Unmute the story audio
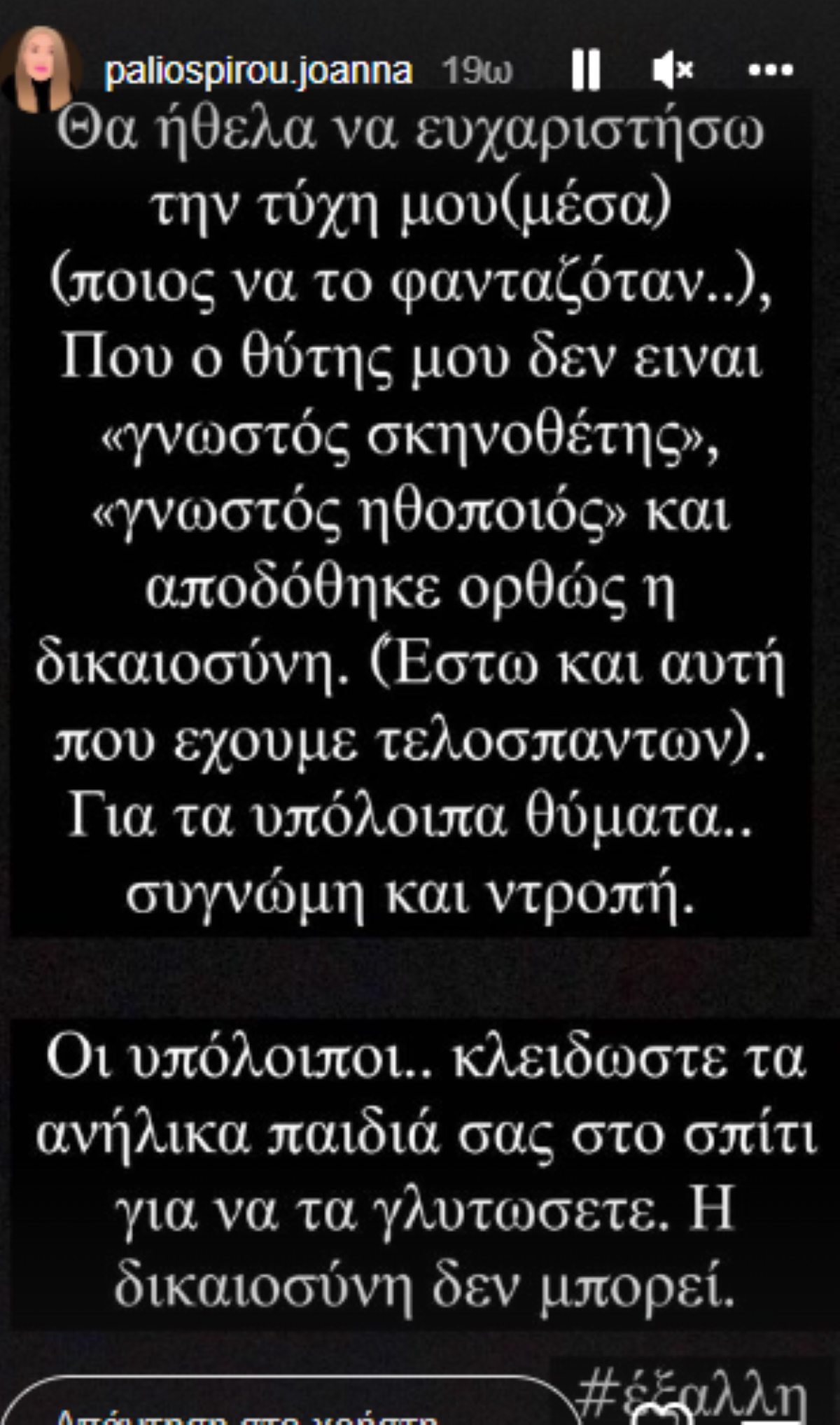This screenshot has width=840, height=1425. pyautogui.click(x=672, y=70)
